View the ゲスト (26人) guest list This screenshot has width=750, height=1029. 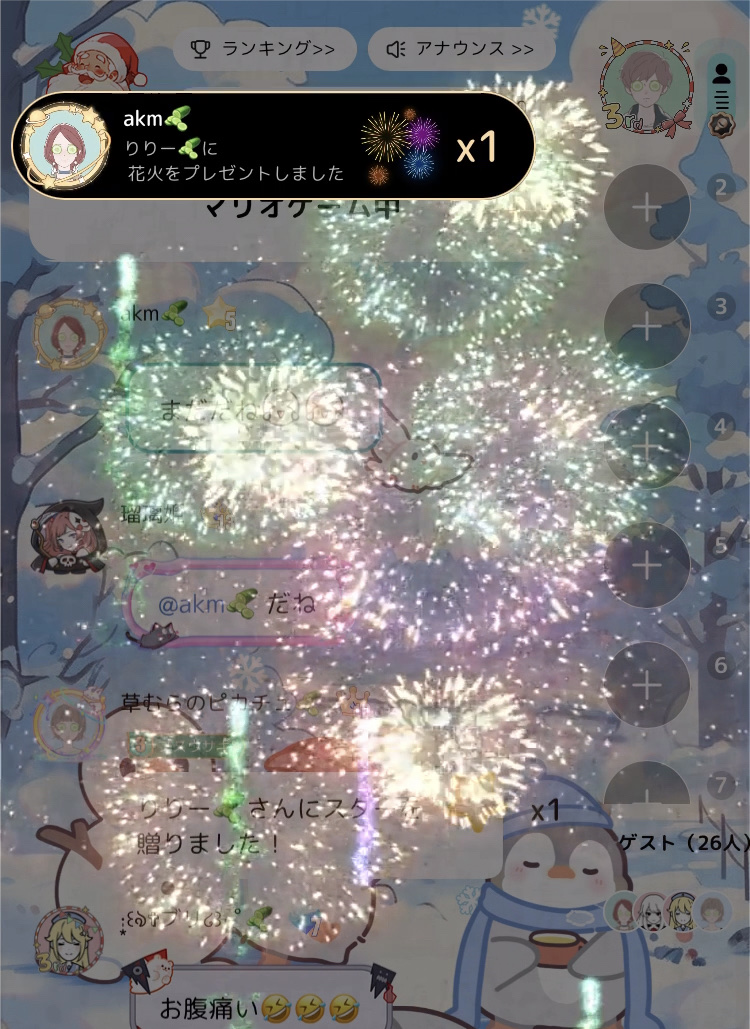click(x=684, y=842)
